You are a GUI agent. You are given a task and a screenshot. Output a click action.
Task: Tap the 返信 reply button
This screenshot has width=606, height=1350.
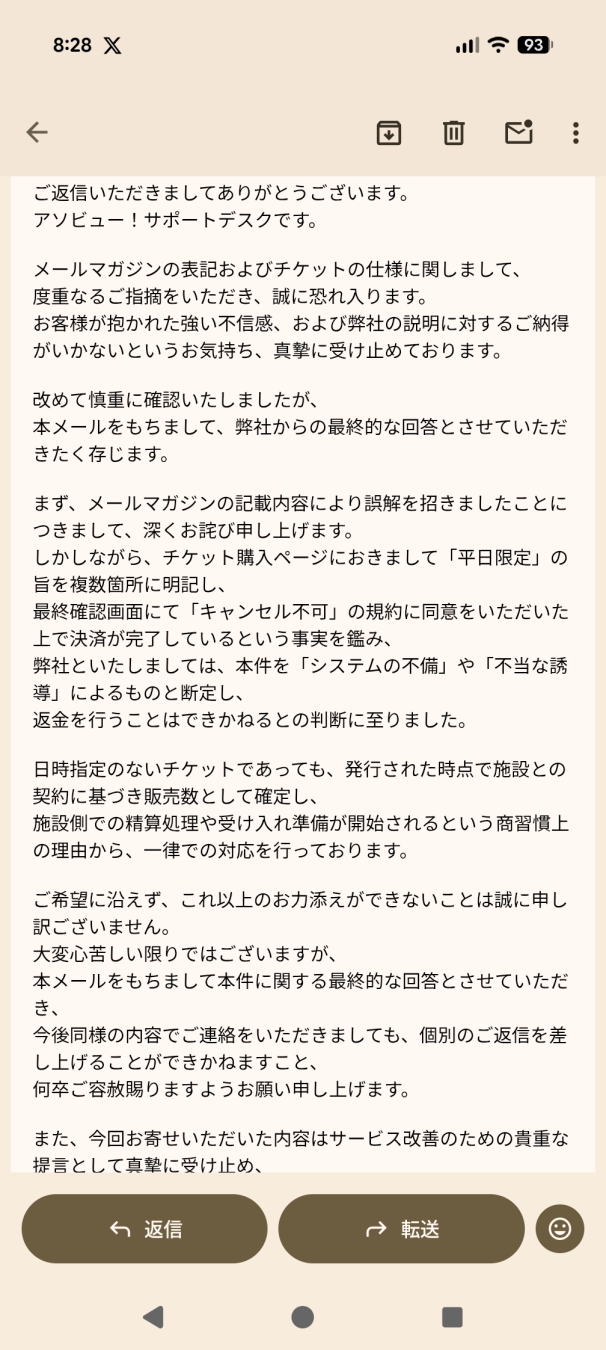point(145,1229)
